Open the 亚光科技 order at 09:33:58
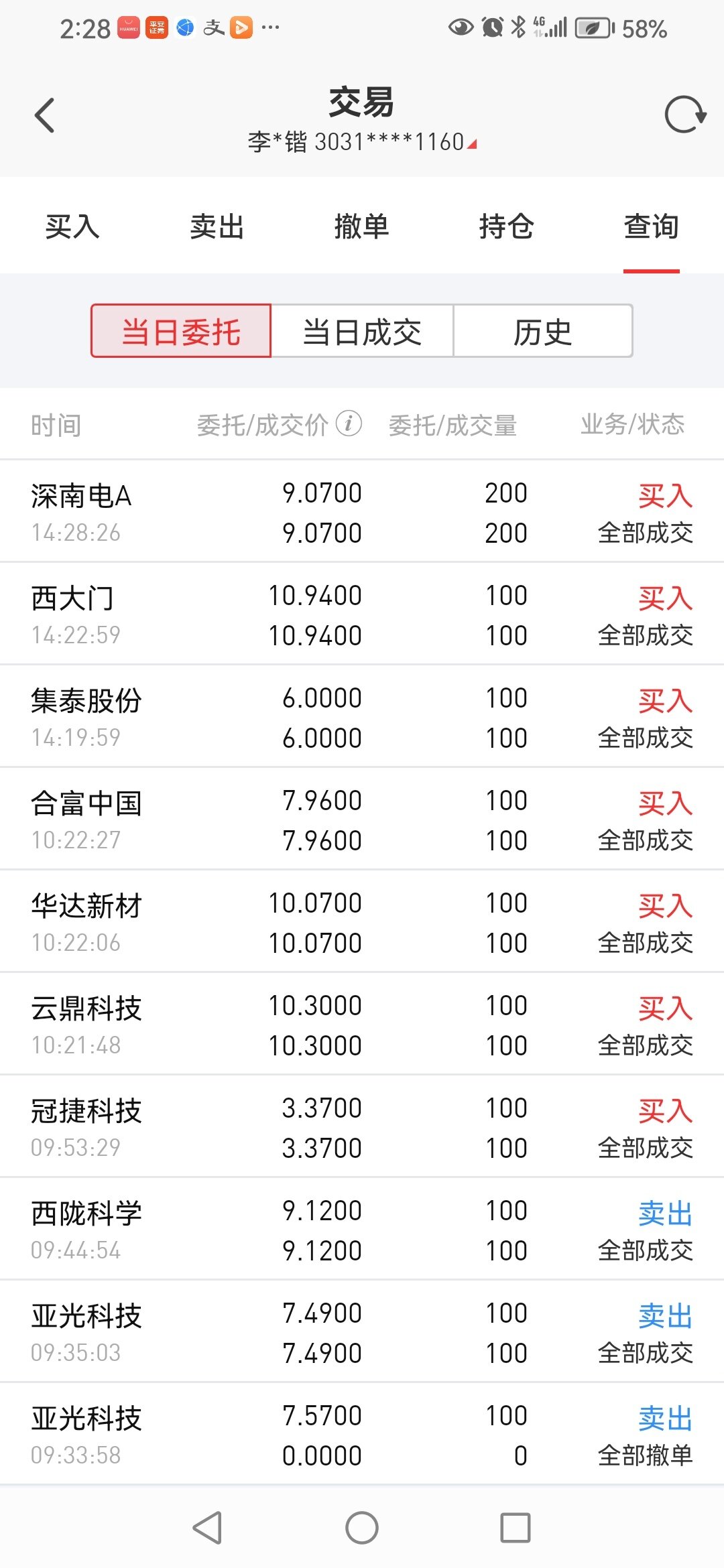This screenshot has height=1568, width=724. pos(362,1435)
